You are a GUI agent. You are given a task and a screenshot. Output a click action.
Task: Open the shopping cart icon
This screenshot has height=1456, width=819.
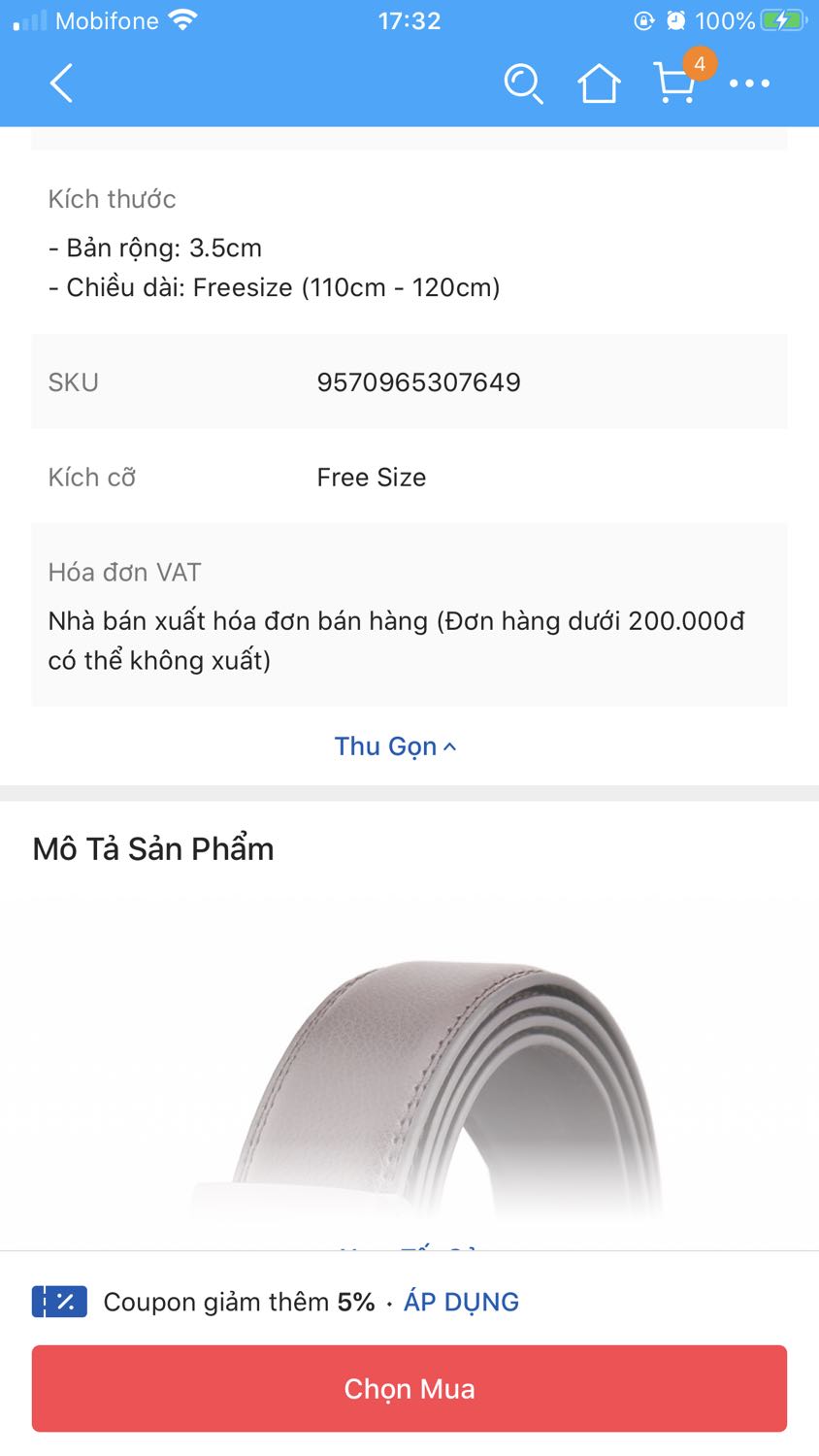(x=673, y=87)
